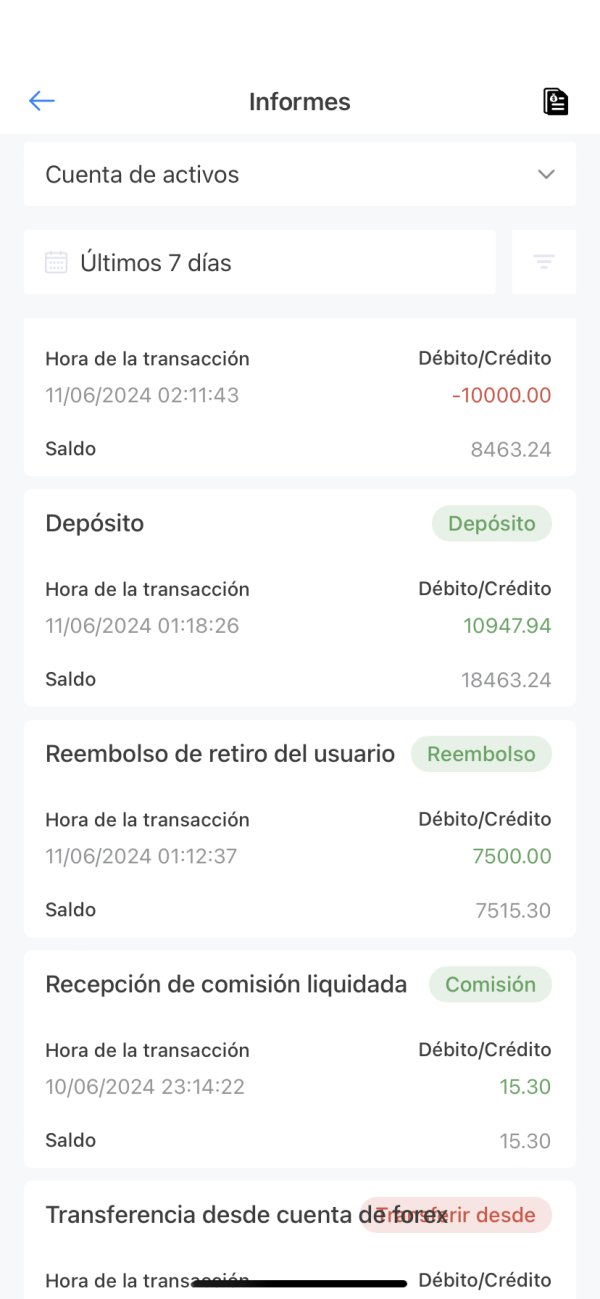Change the Últimos 7 días date range
Image resolution: width=600 pixels, height=1299 pixels.
260,263
